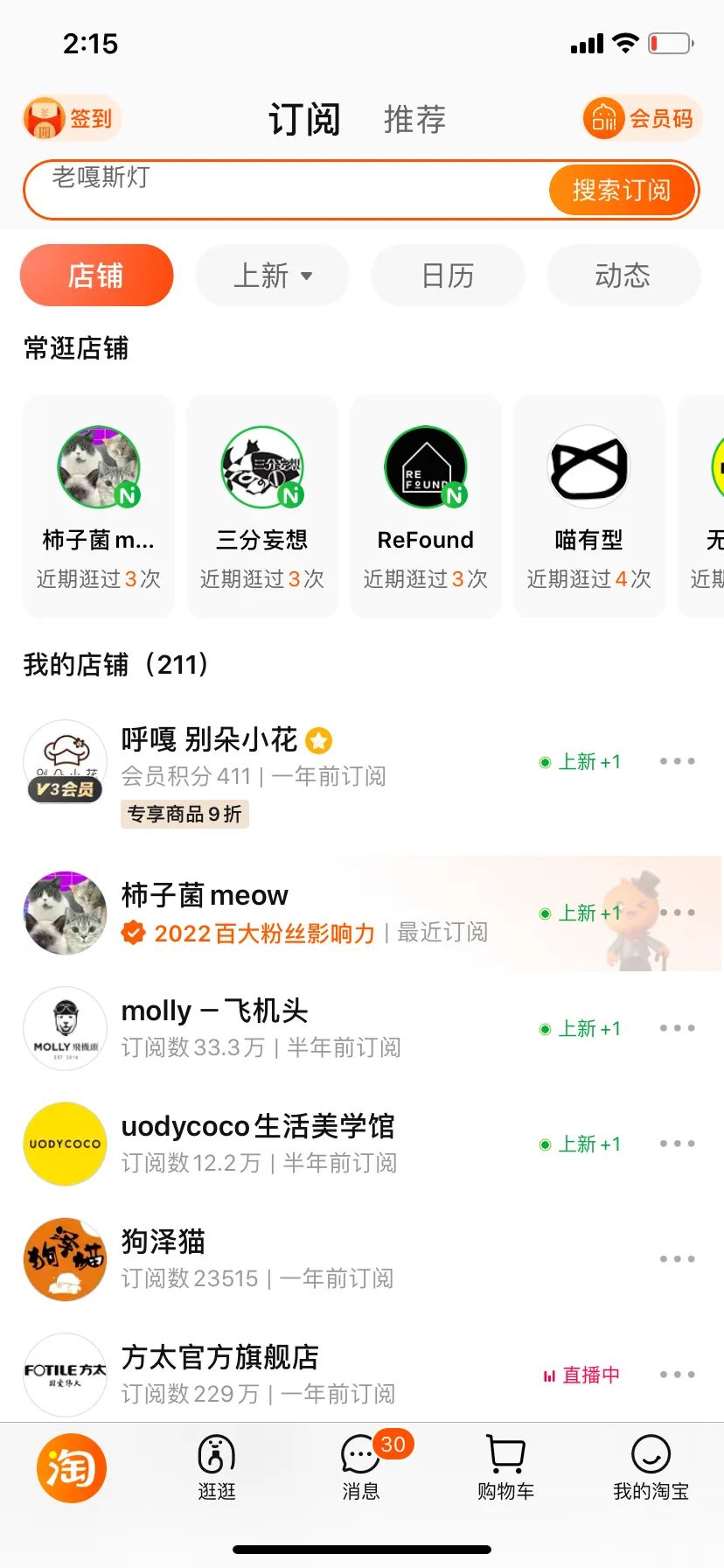
Task: Tap the 签到 check-in button
Action: pos(72,118)
